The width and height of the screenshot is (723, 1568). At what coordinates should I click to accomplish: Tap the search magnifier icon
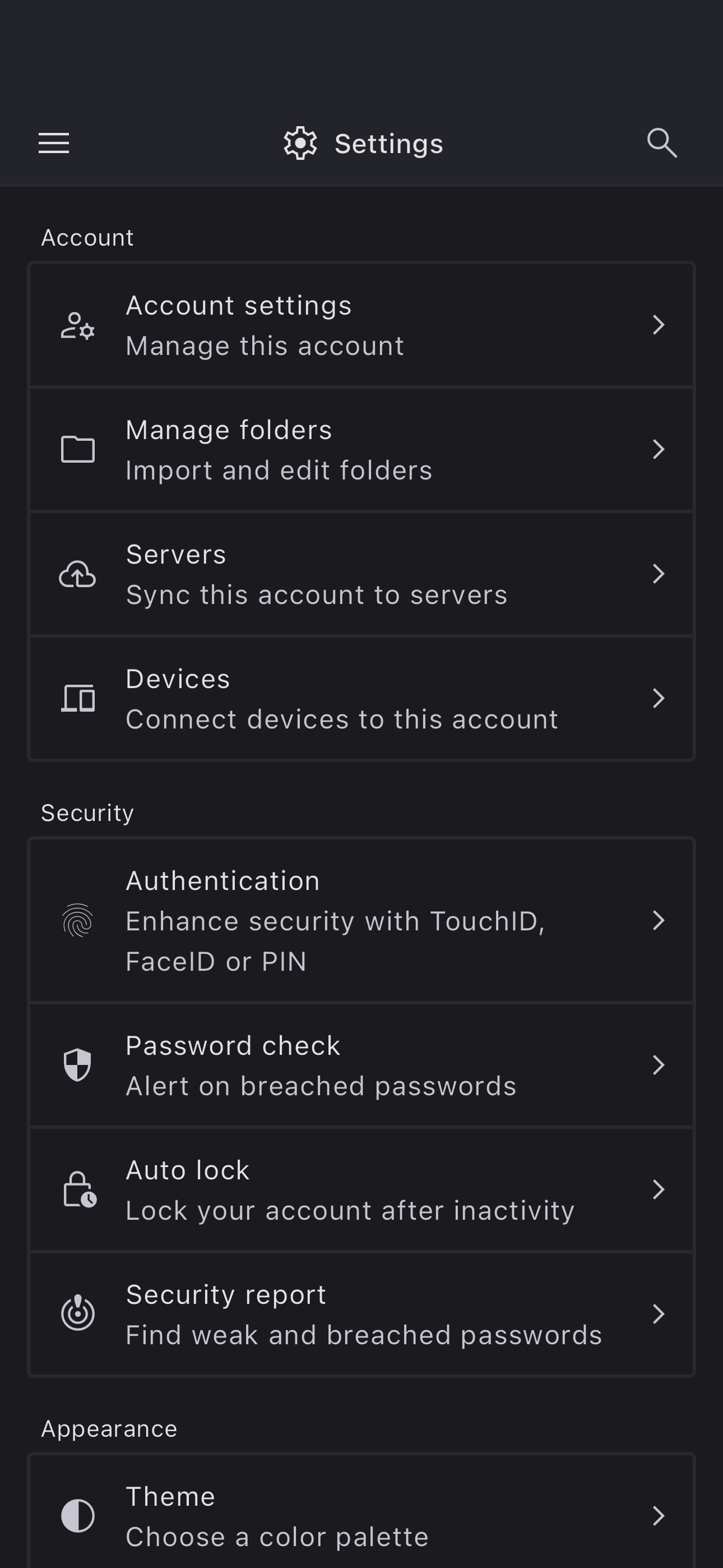pyautogui.click(x=661, y=144)
